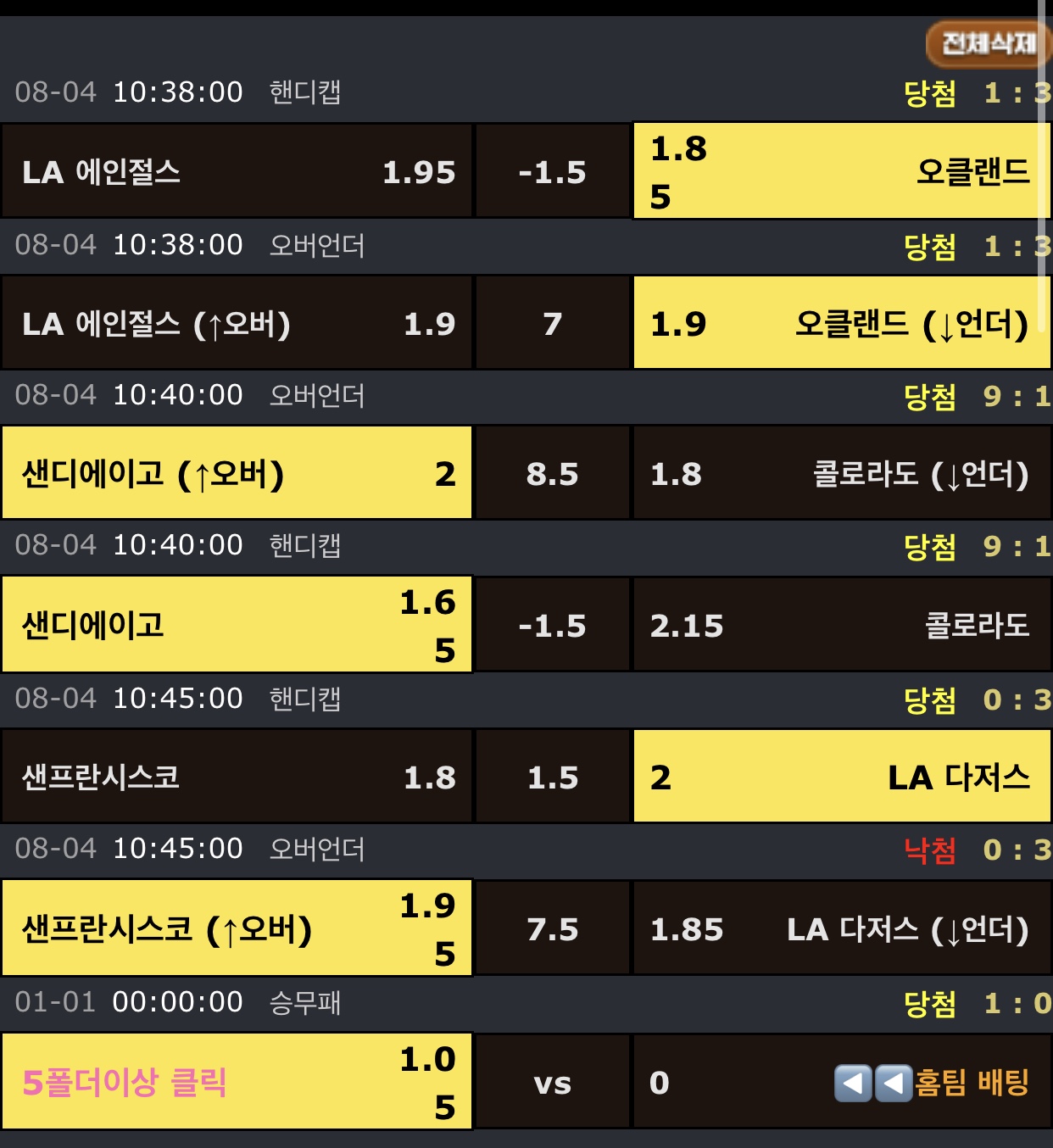Image resolution: width=1053 pixels, height=1148 pixels.
Task: Pick 콜로라도 (↓언더) at odds 1.8
Action: pyautogui.click(x=842, y=473)
